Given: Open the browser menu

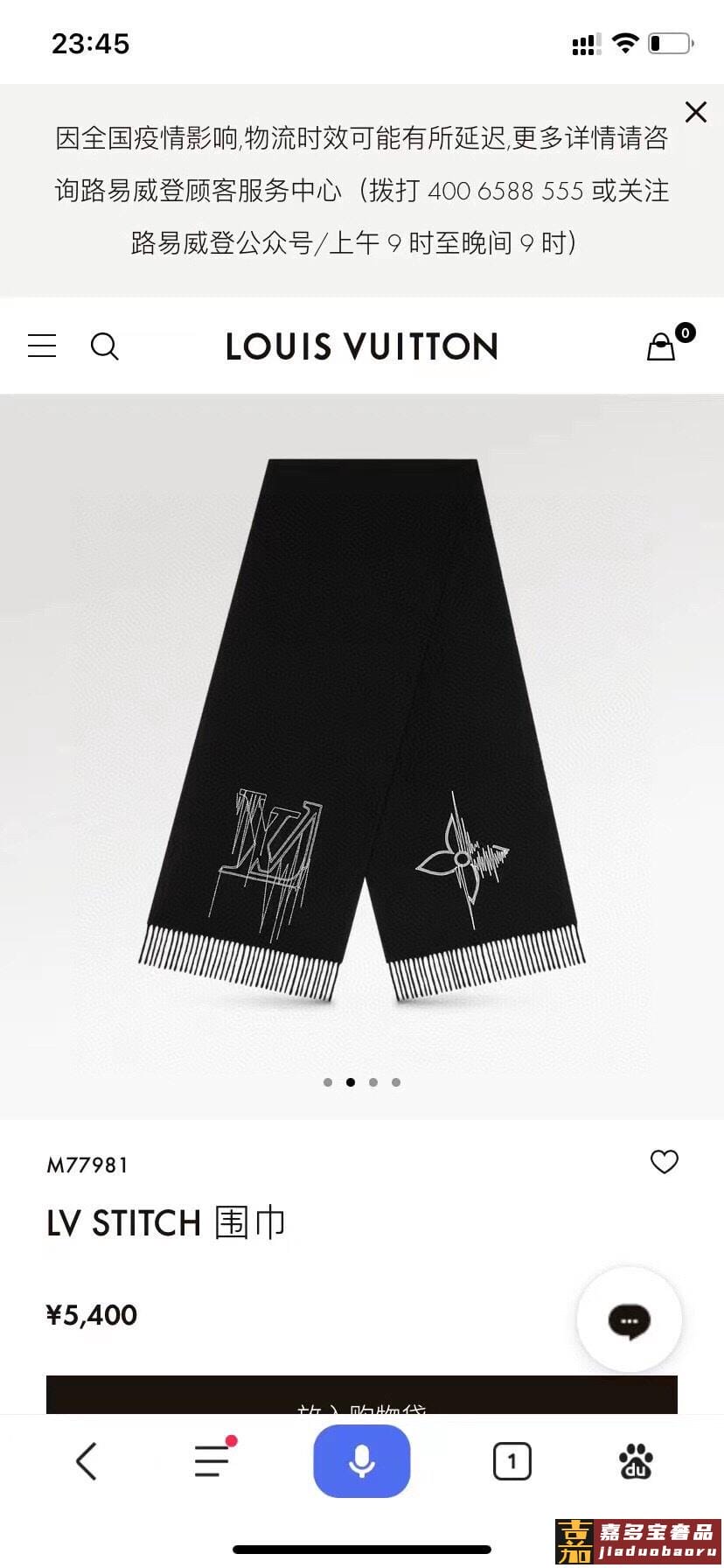Looking at the screenshot, I should click(212, 1461).
